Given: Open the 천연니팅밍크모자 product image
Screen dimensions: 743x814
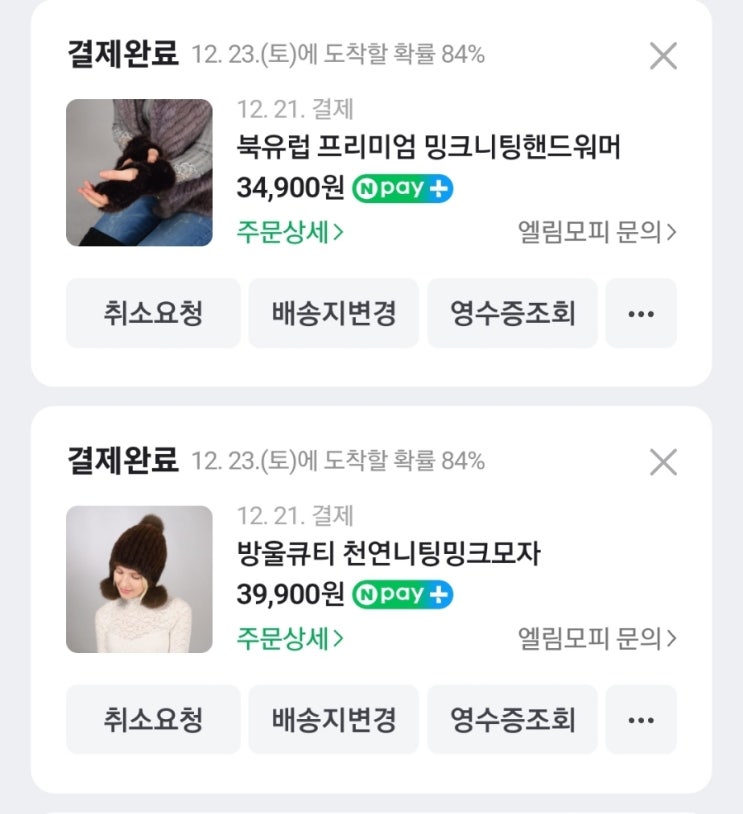Looking at the screenshot, I should tap(139, 579).
